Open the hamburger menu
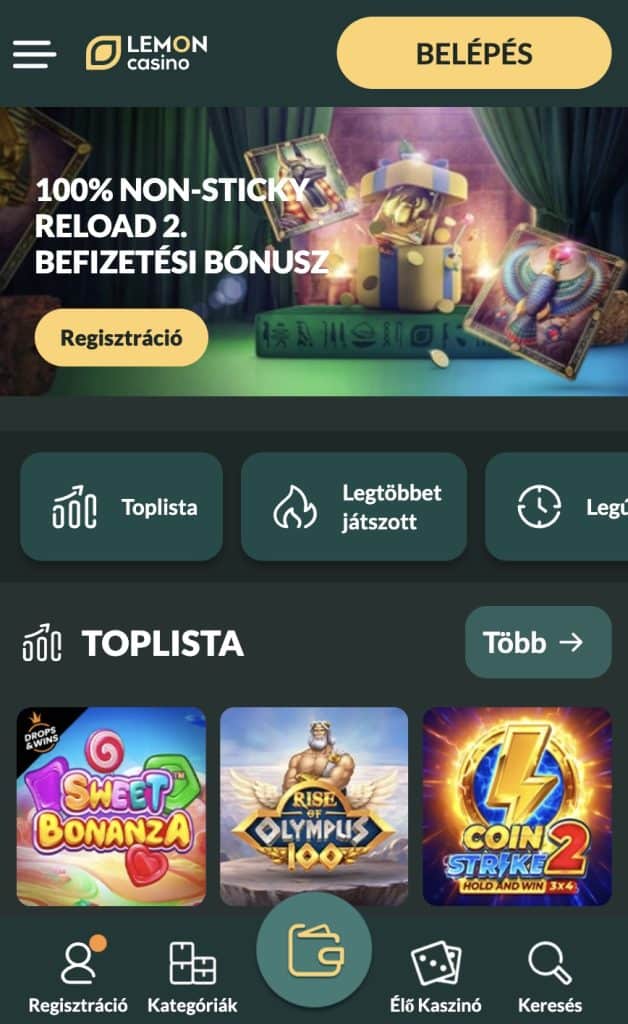This screenshot has width=628, height=1024. coord(34,54)
